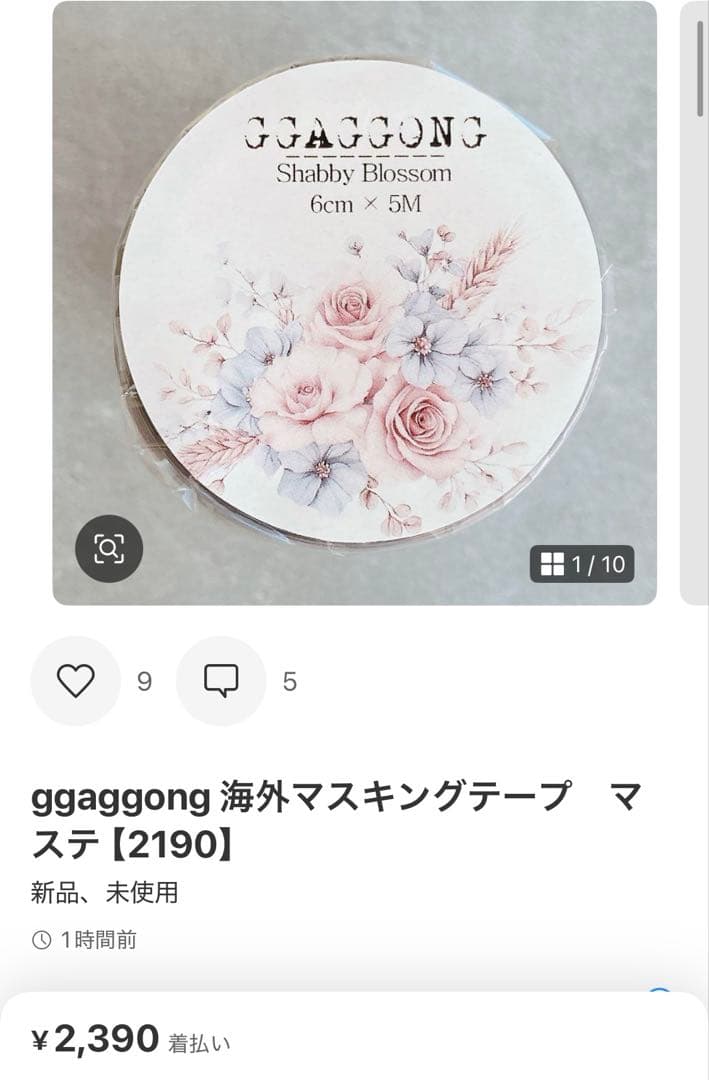Tap the image search icon on the photo
709x1080 pixels.
point(109,549)
